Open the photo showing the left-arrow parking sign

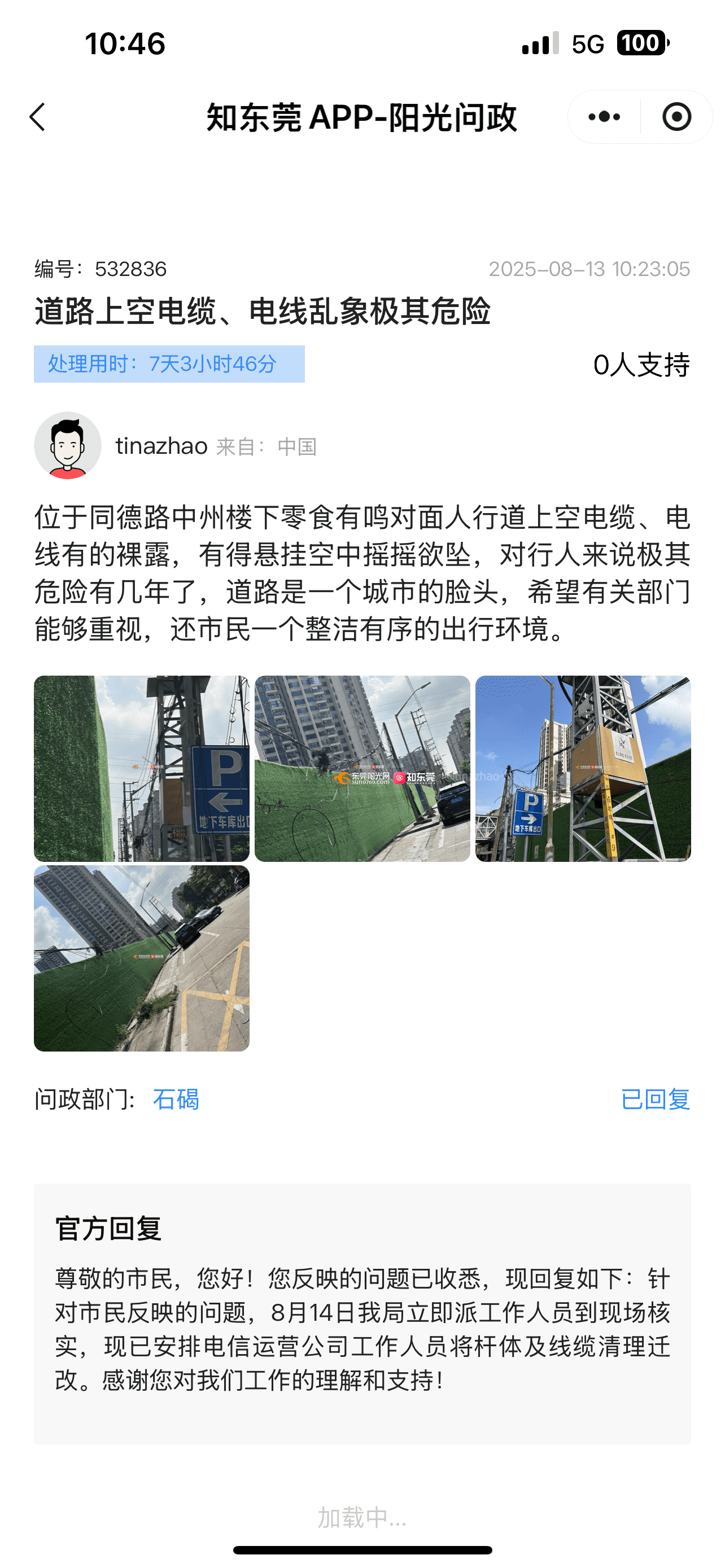coord(141,768)
